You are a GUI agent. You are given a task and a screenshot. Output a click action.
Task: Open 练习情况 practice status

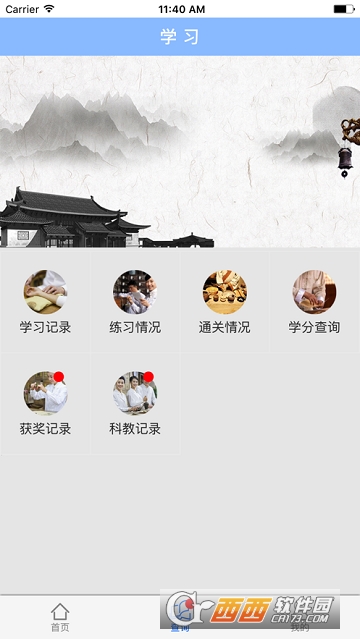click(x=135, y=302)
